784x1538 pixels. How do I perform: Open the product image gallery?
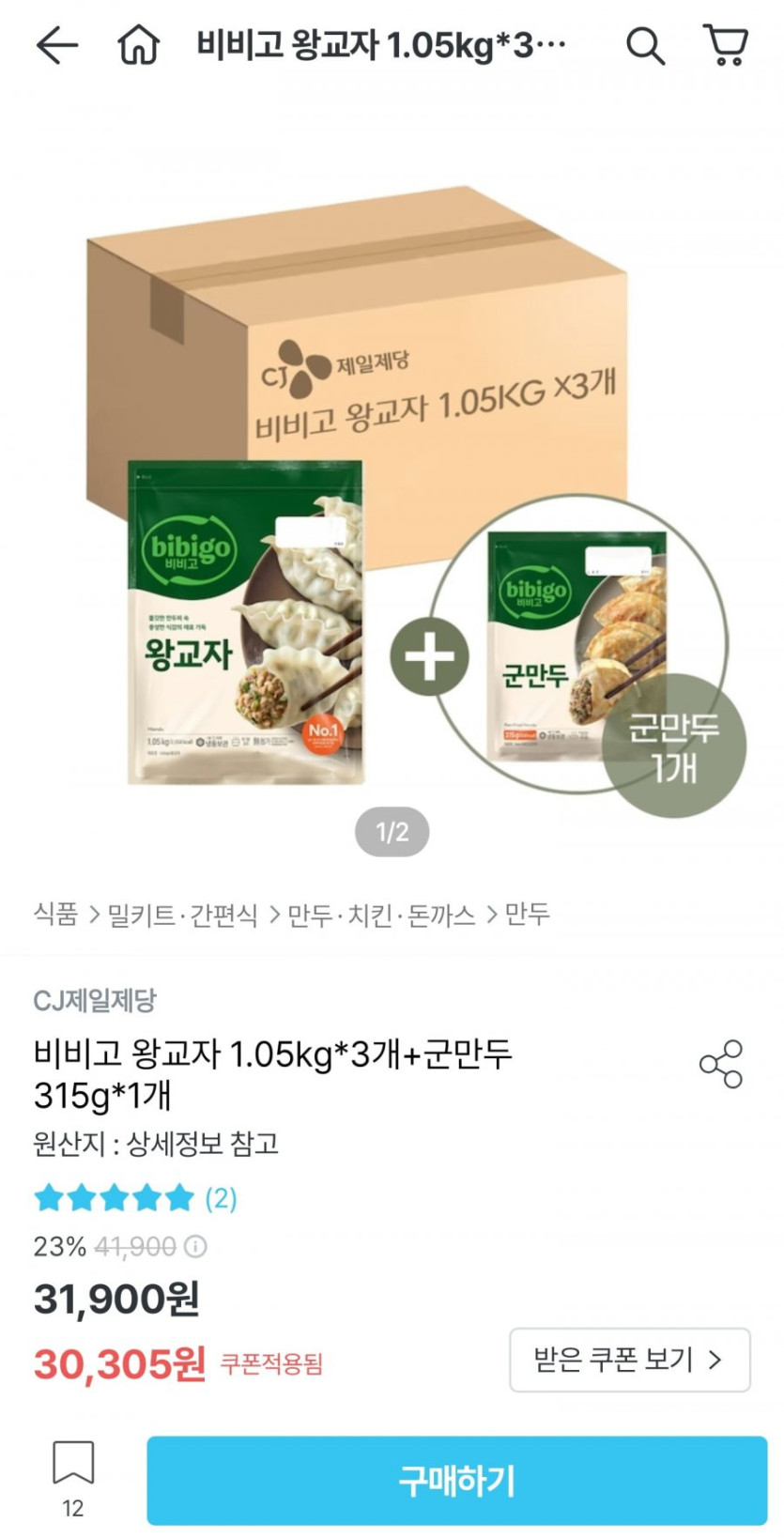click(x=392, y=488)
